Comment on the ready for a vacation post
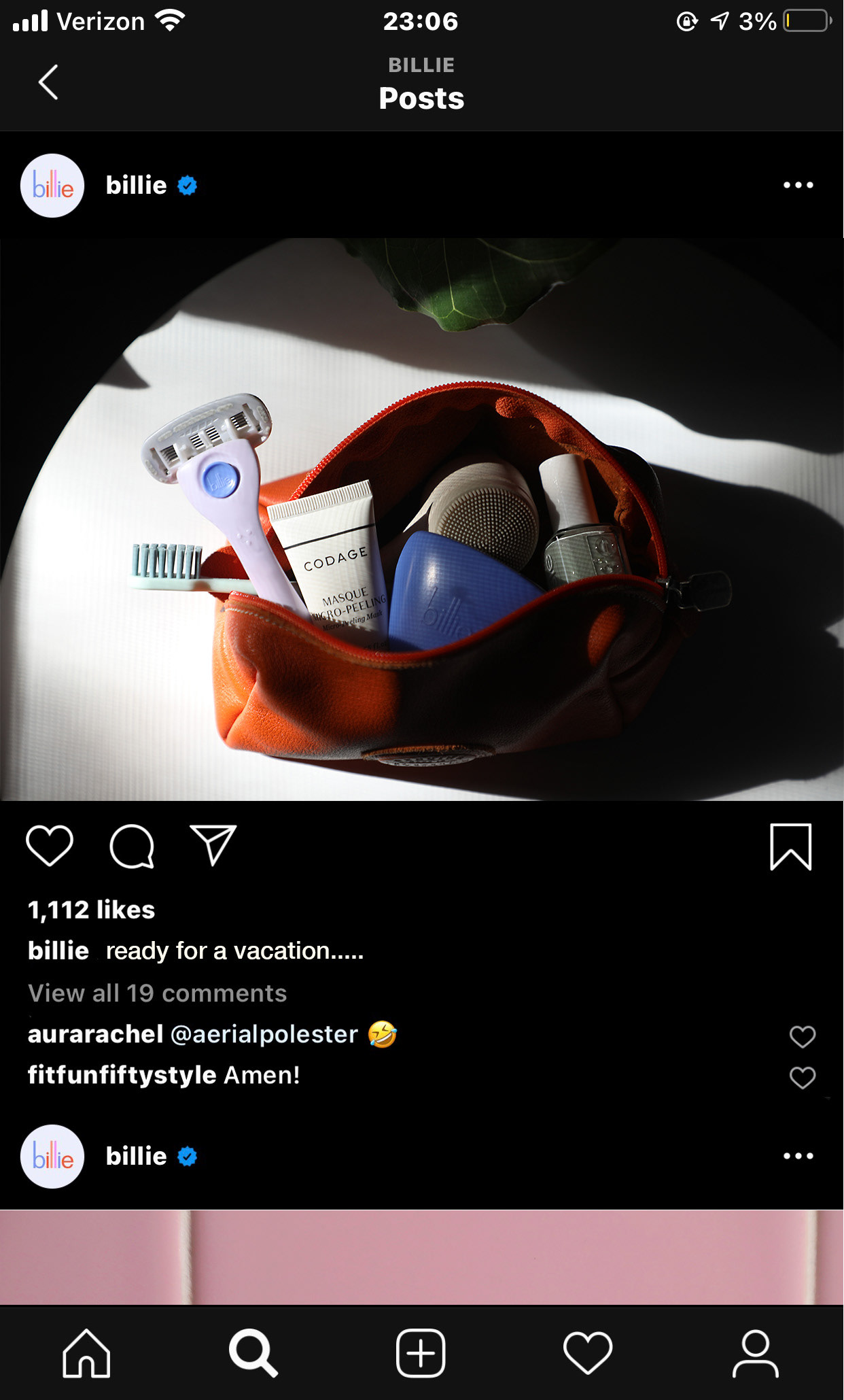 point(132,846)
